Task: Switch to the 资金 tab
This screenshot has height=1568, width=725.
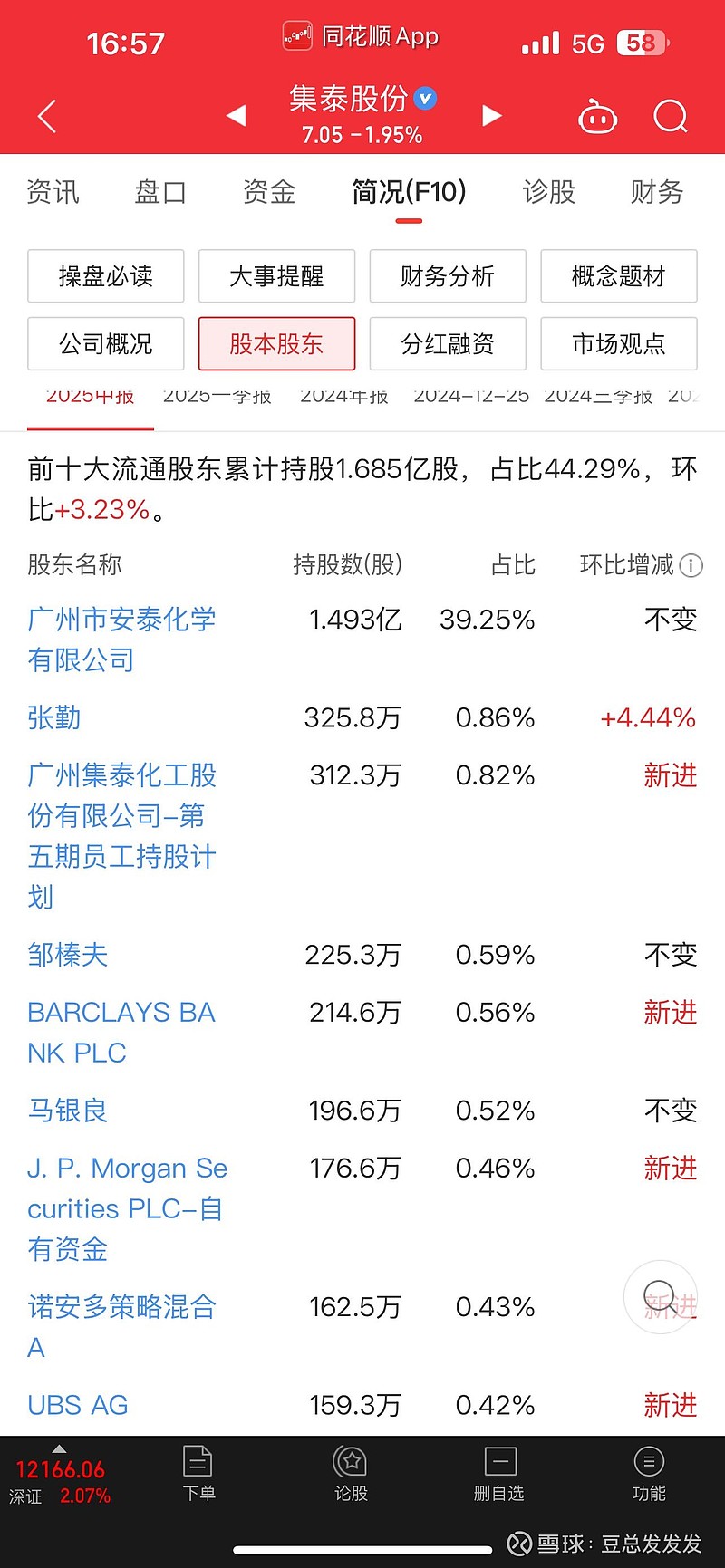Action: (x=269, y=192)
